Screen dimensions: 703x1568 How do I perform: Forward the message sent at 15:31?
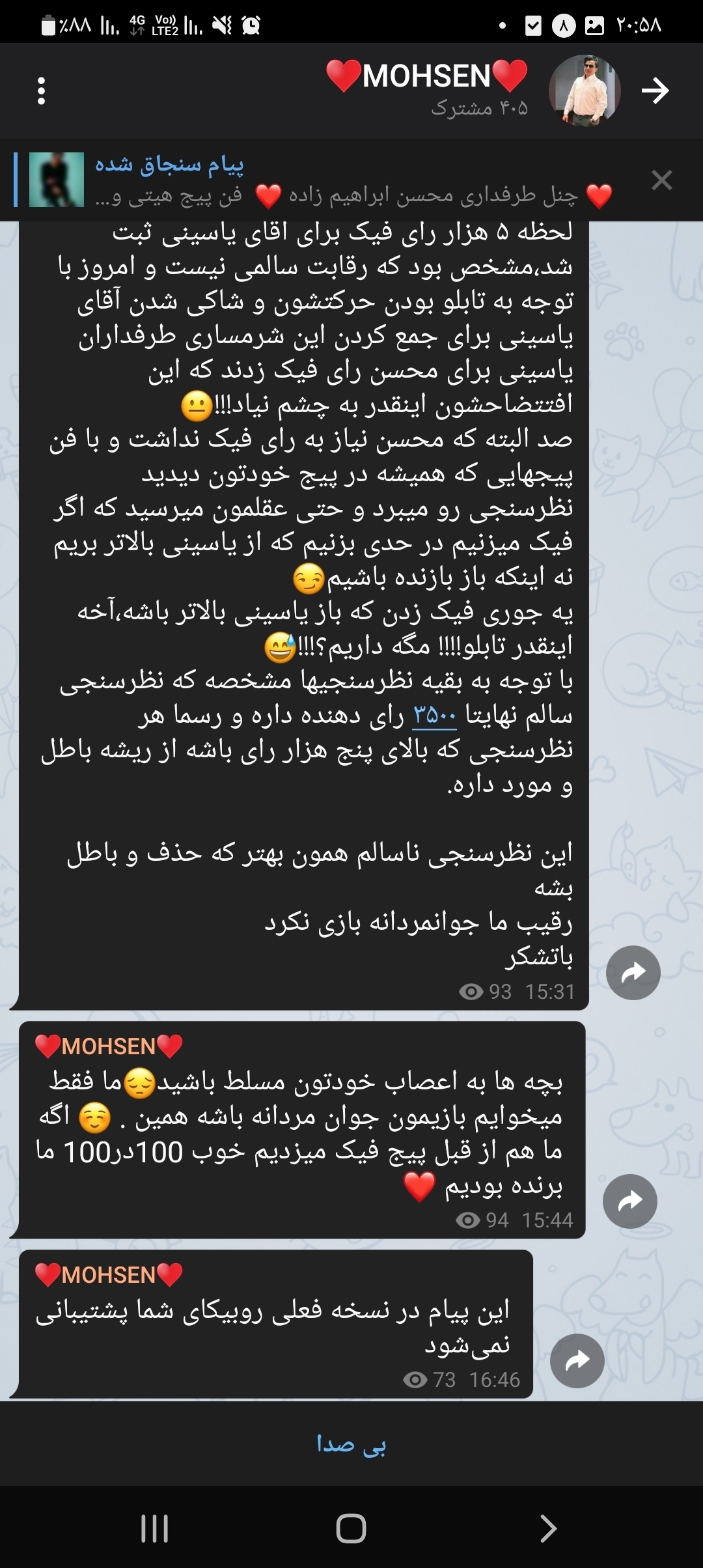tap(633, 973)
